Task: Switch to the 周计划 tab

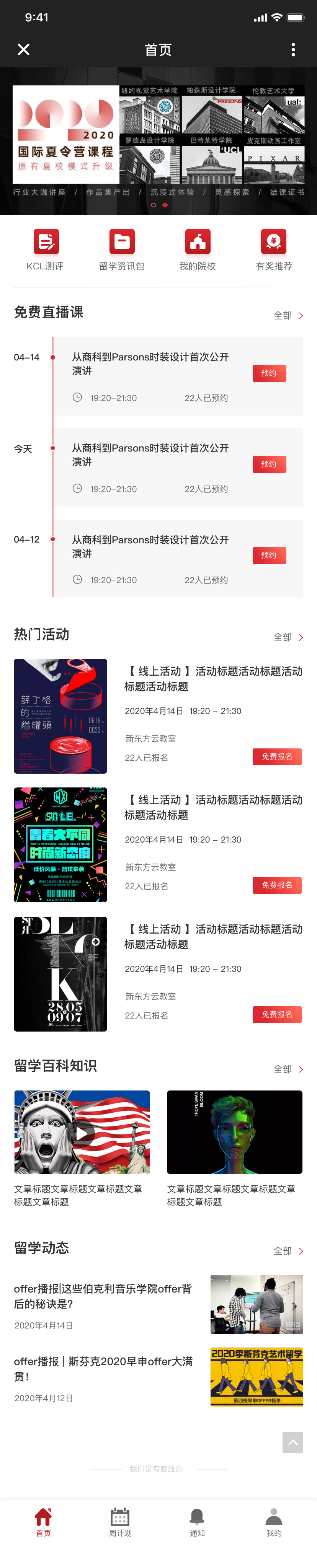Action: [x=120, y=1522]
